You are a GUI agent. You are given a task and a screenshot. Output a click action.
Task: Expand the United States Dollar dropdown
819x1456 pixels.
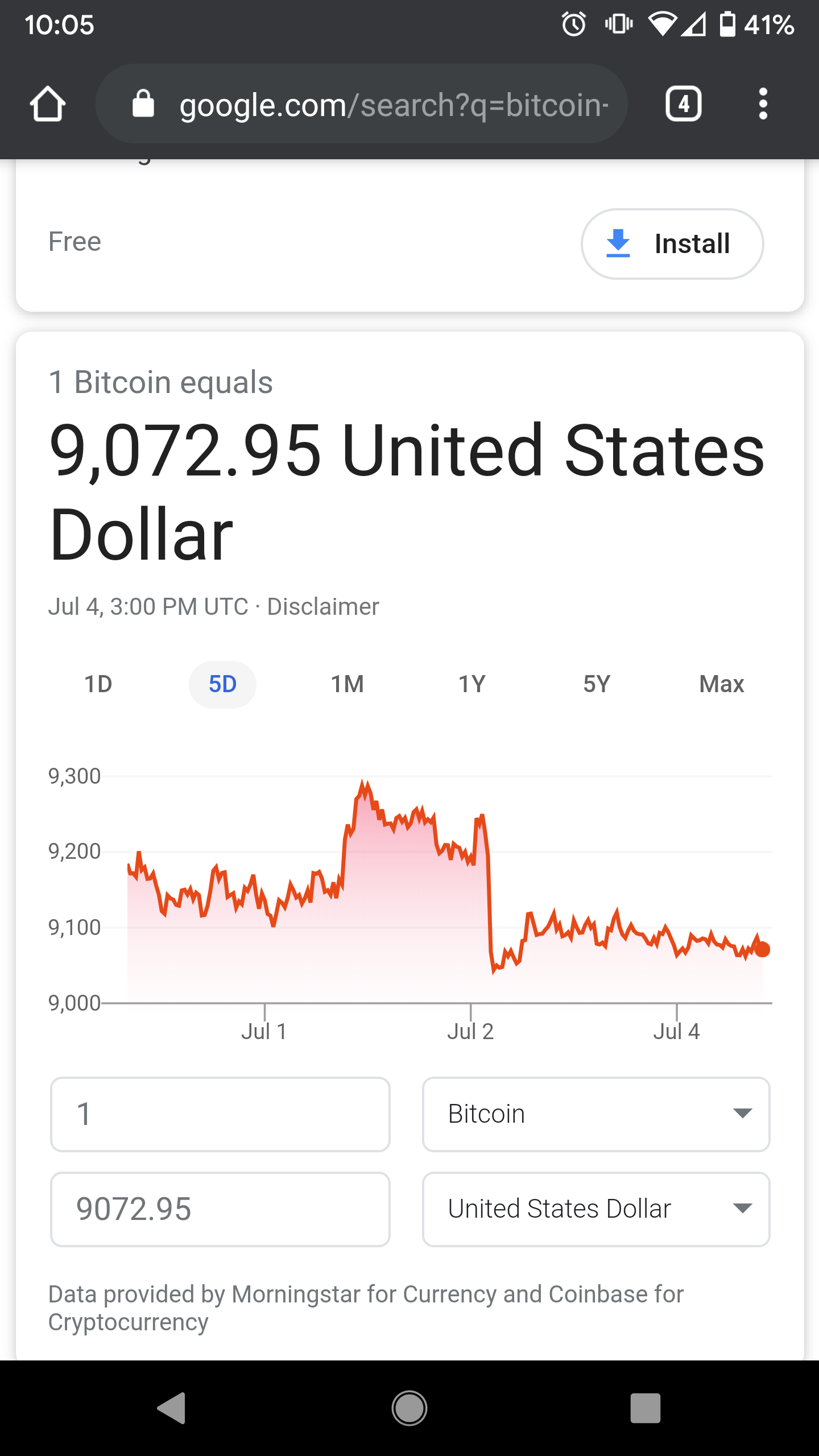(x=596, y=1209)
